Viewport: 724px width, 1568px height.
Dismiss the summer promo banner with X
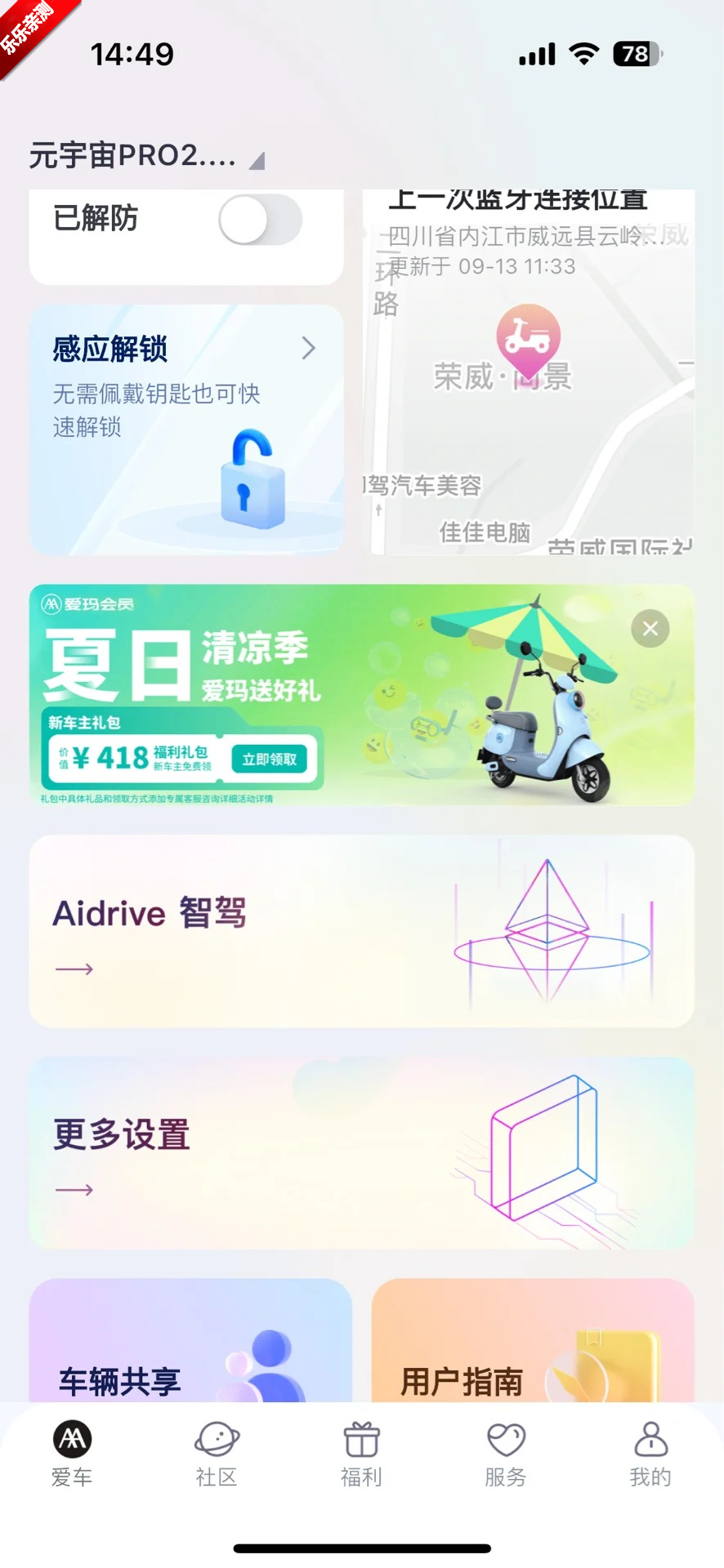[650, 628]
